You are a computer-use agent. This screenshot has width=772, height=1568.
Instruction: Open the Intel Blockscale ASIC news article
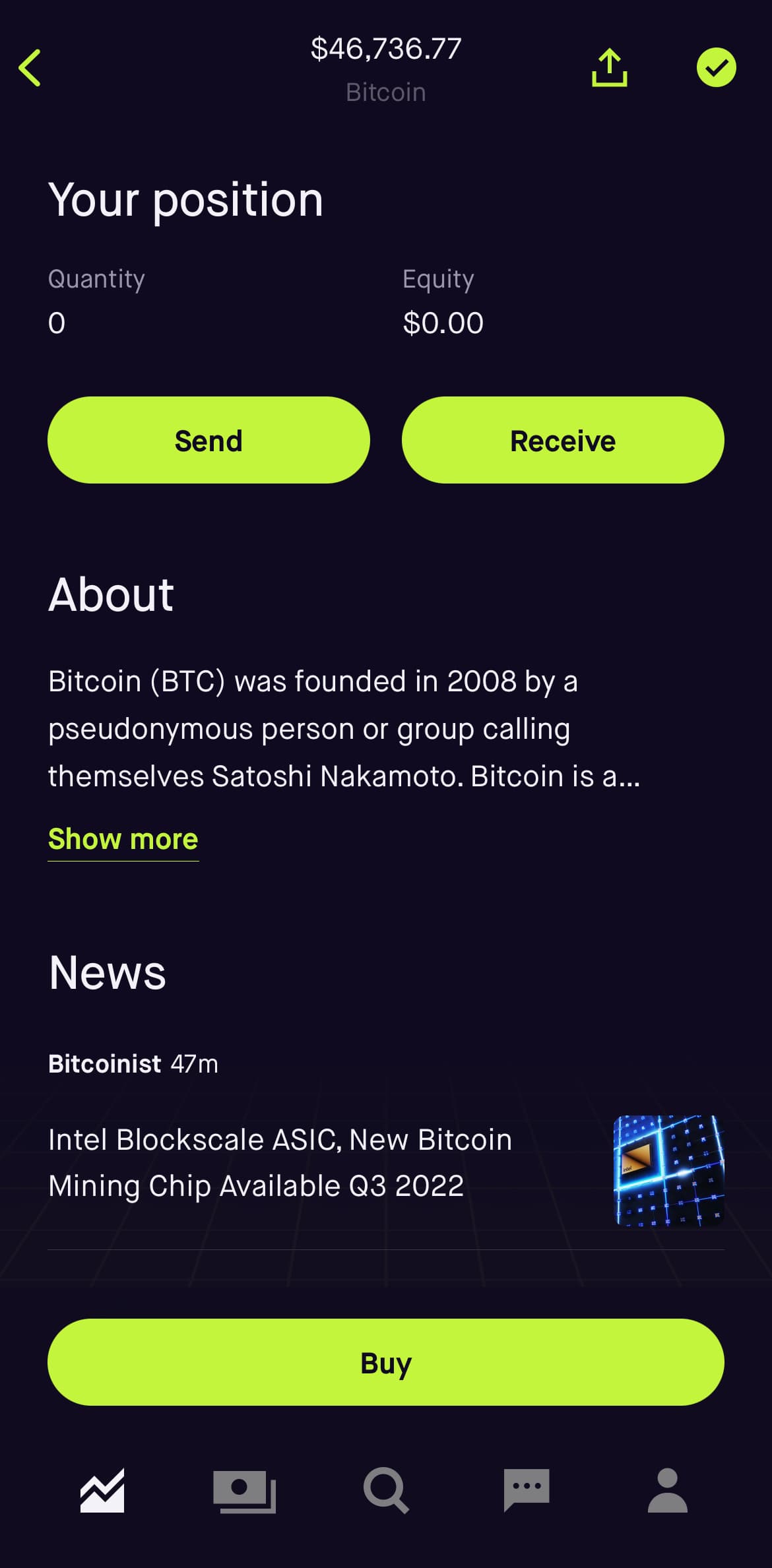[280, 1162]
